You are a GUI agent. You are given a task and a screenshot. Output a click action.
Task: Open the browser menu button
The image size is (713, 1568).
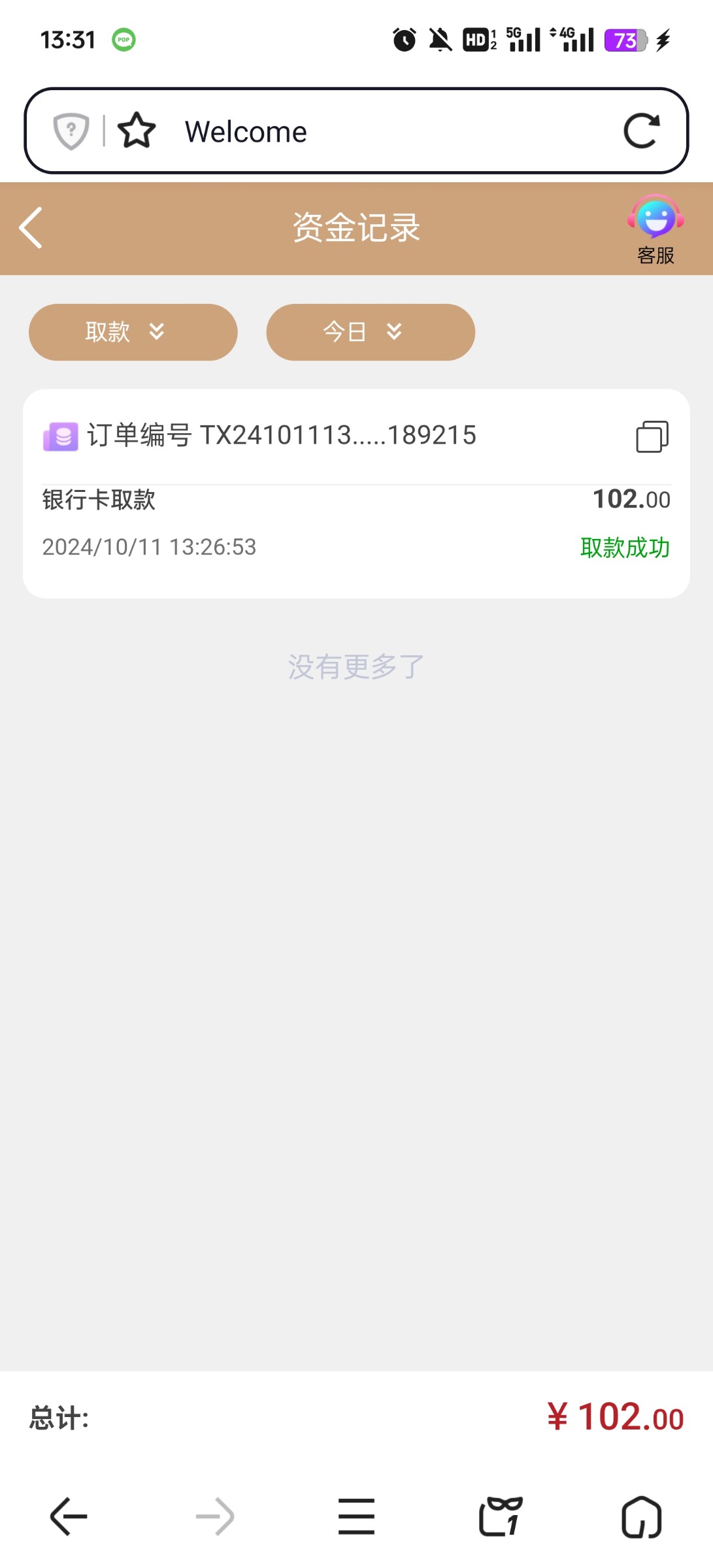356,1516
